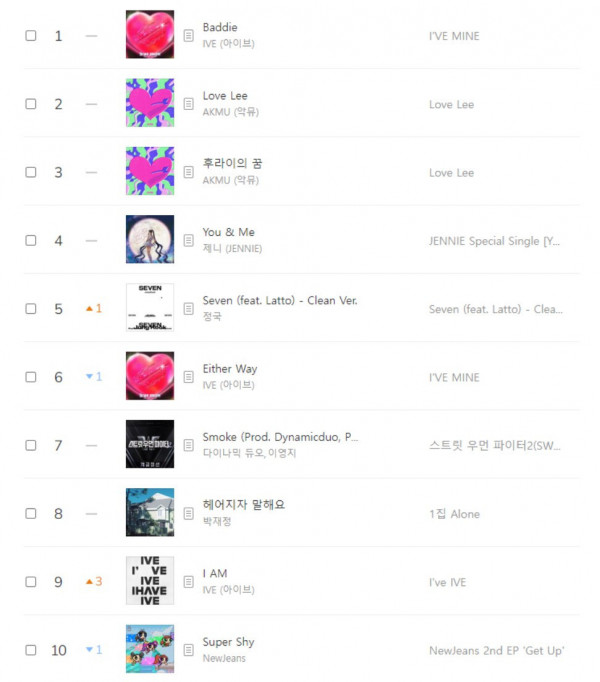This screenshot has width=600, height=682.
Task: Open artist link 박재정
Action: (x=216, y=522)
